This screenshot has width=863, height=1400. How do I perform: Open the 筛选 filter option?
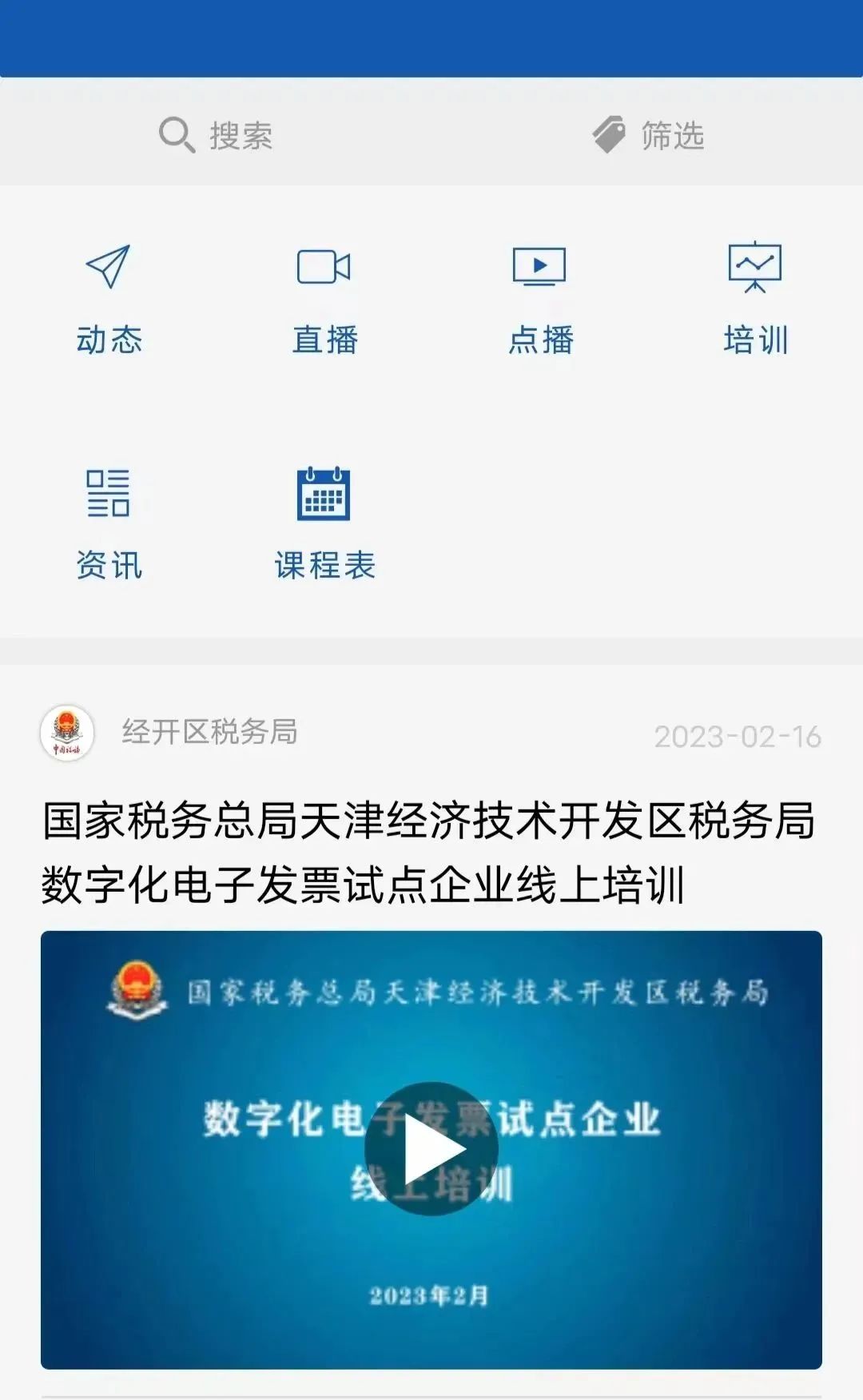[648, 135]
